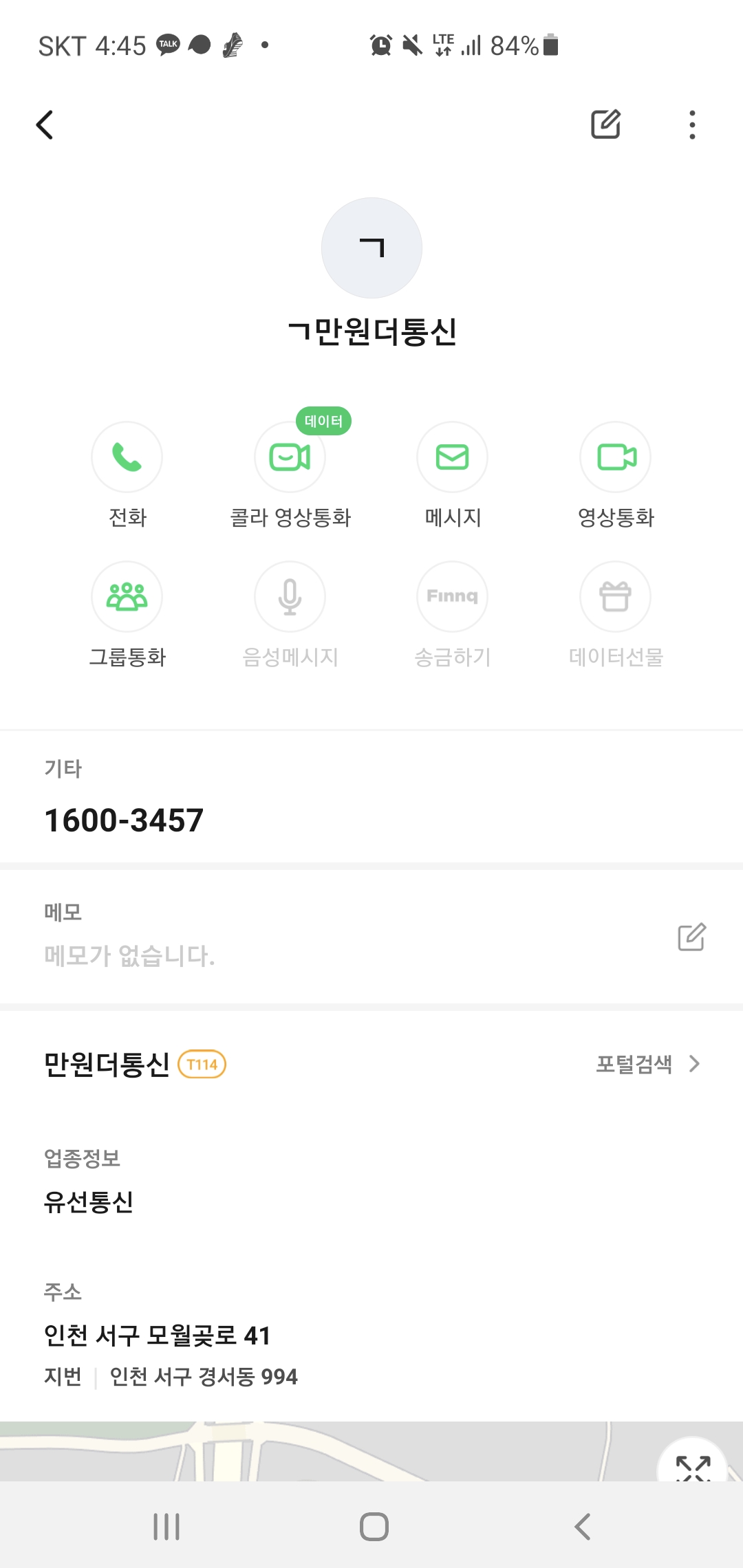The width and height of the screenshot is (743, 1568).
Task: Open recent apps from the navigation bar
Action: [166, 1527]
